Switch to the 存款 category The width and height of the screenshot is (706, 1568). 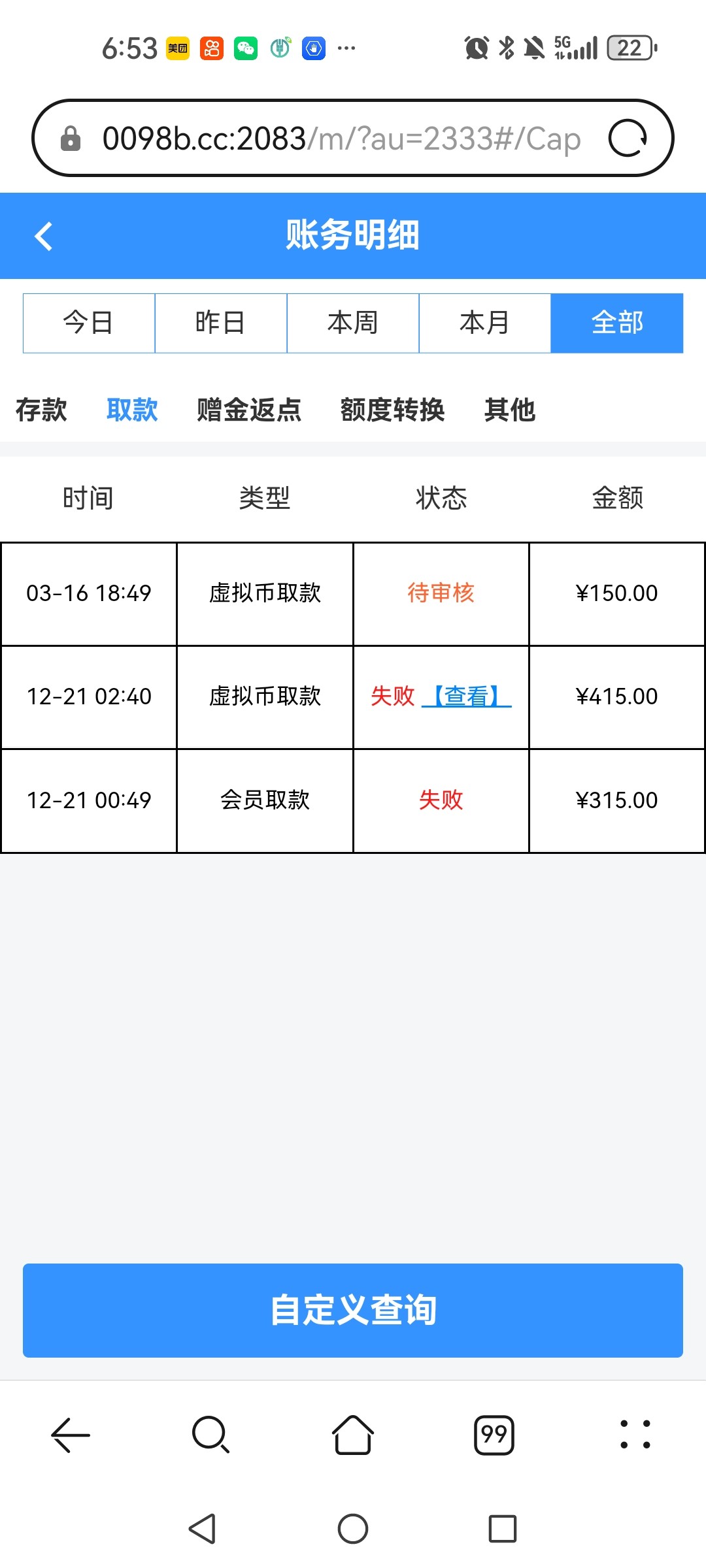pos(41,410)
